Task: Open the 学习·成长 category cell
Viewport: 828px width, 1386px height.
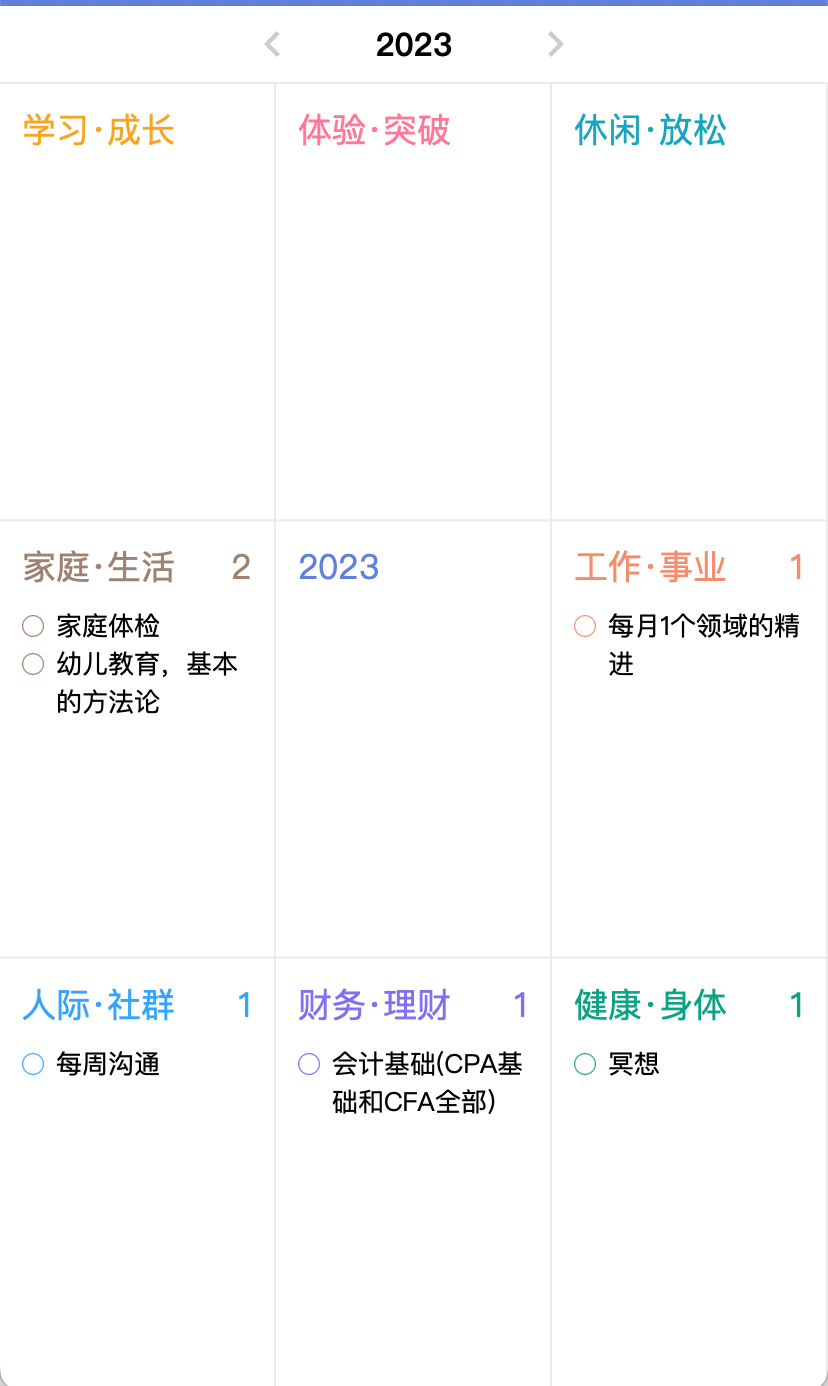Action: pyautogui.click(x=137, y=301)
